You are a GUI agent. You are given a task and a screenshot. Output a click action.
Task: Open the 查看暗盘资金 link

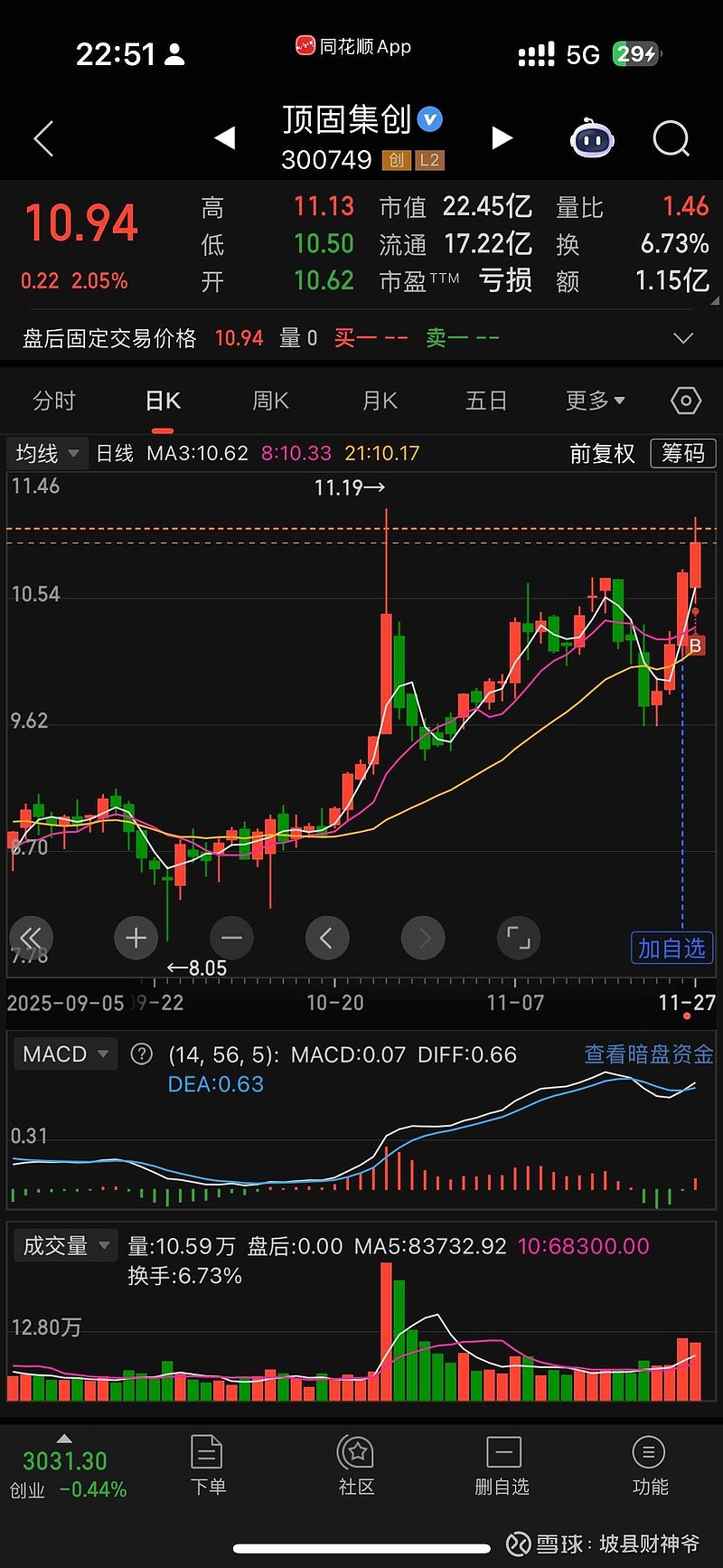pyautogui.click(x=649, y=1054)
